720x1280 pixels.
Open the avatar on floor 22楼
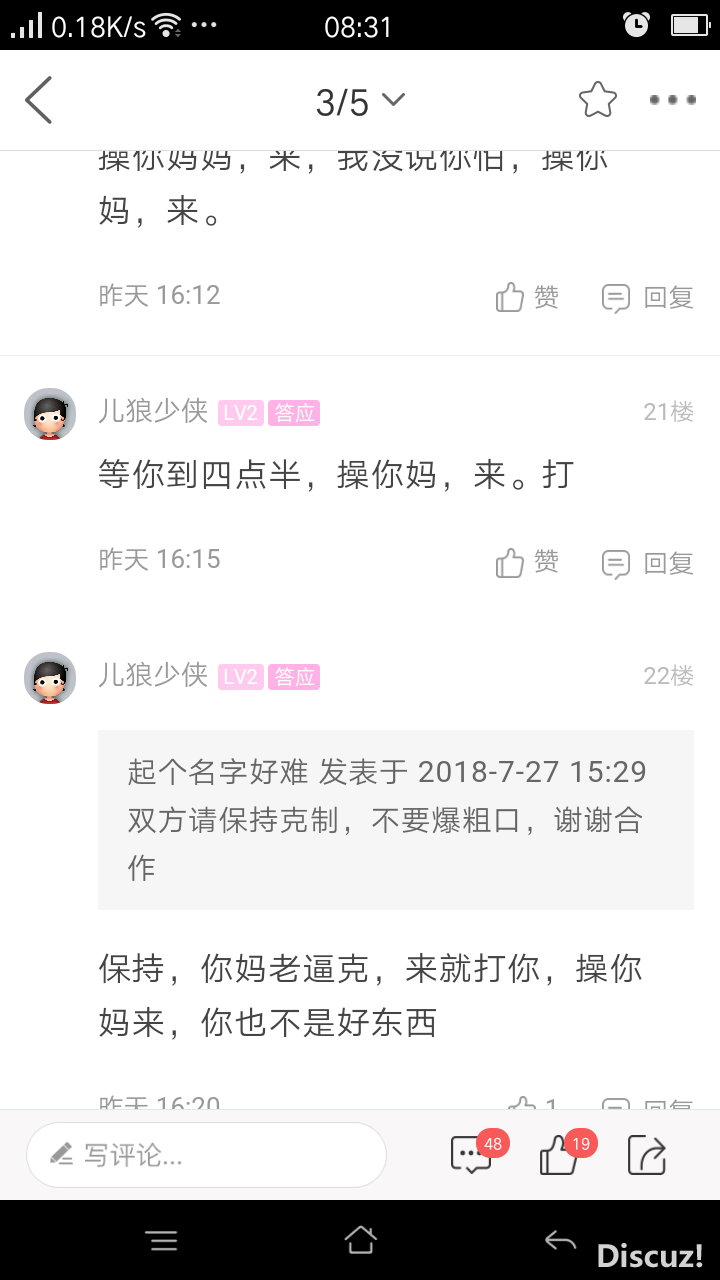point(50,678)
